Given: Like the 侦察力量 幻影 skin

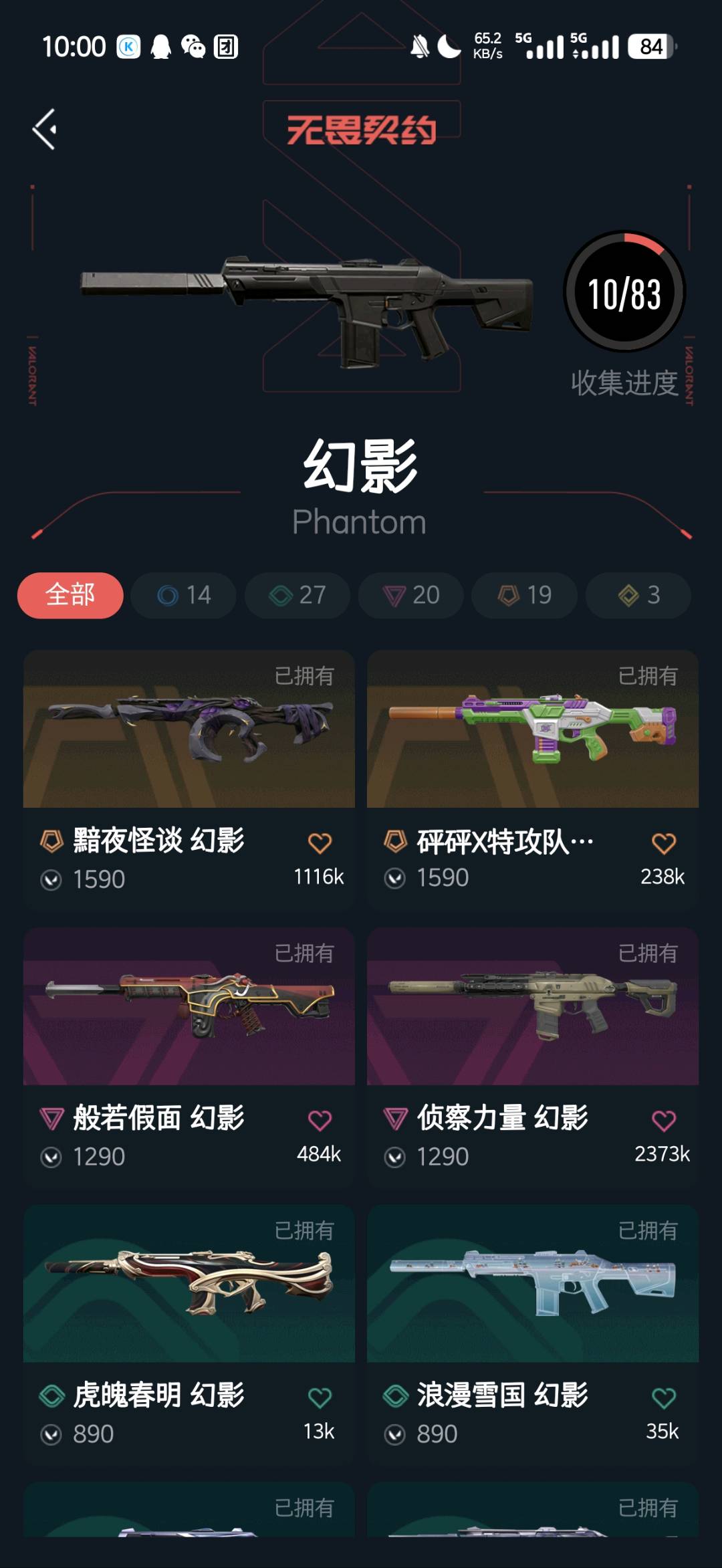Looking at the screenshot, I should pyautogui.click(x=663, y=1120).
